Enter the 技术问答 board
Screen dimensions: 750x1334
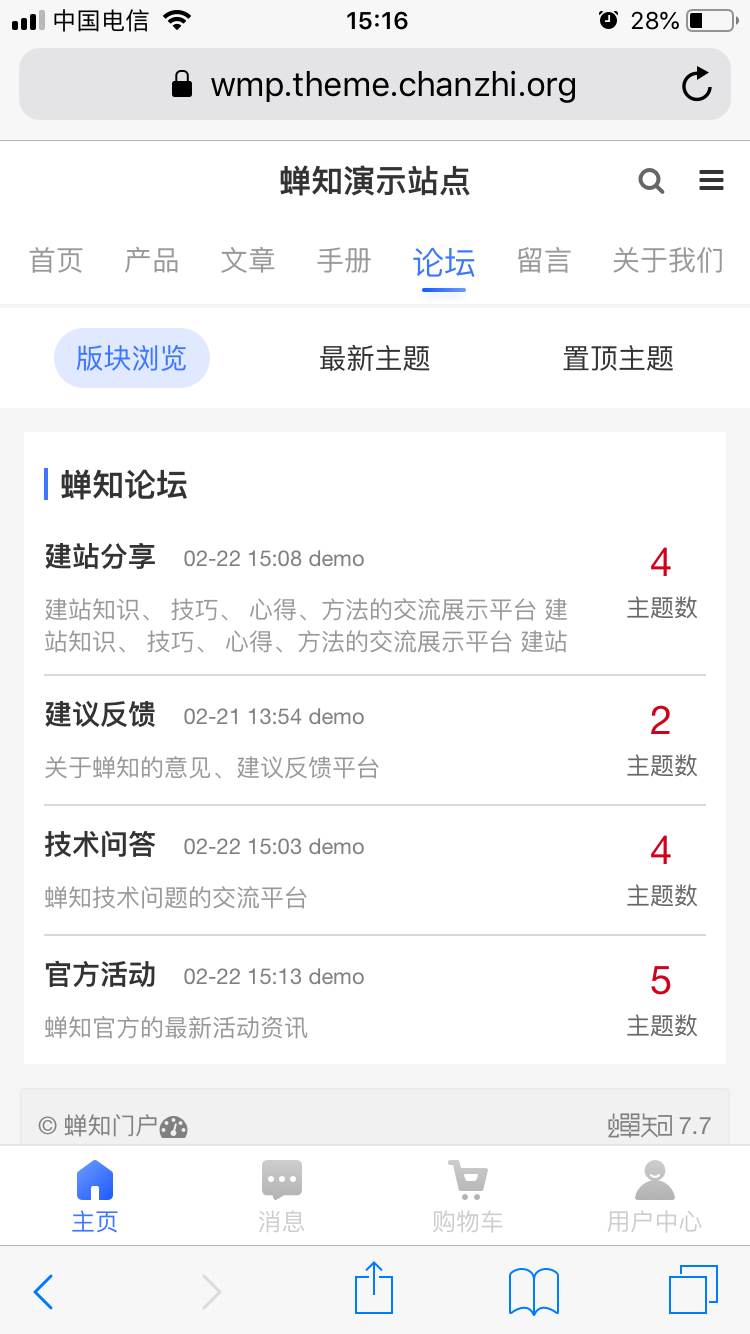pyautogui.click(x=100, y=844)
